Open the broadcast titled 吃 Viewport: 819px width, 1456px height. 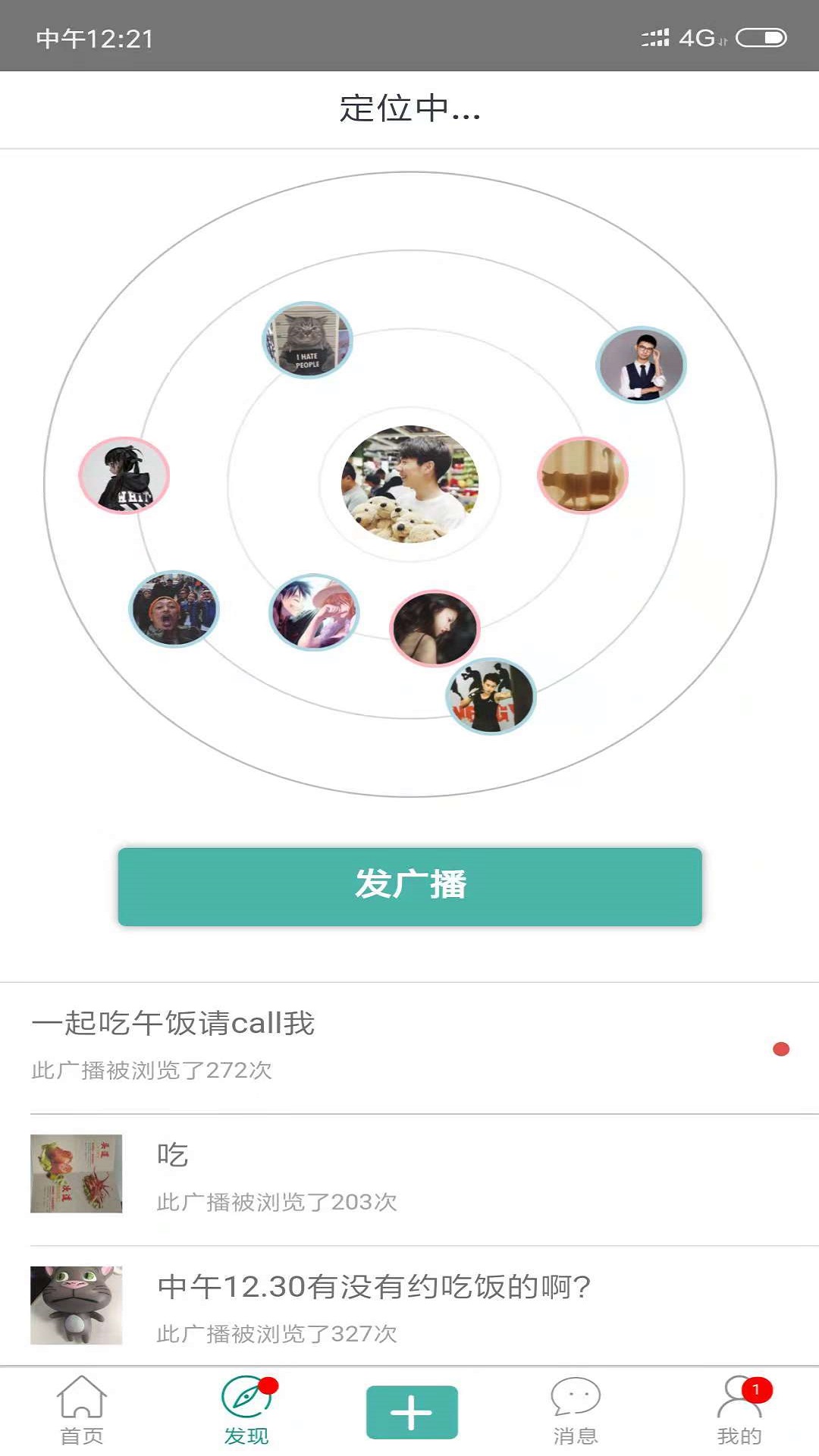click(409, 1179)
